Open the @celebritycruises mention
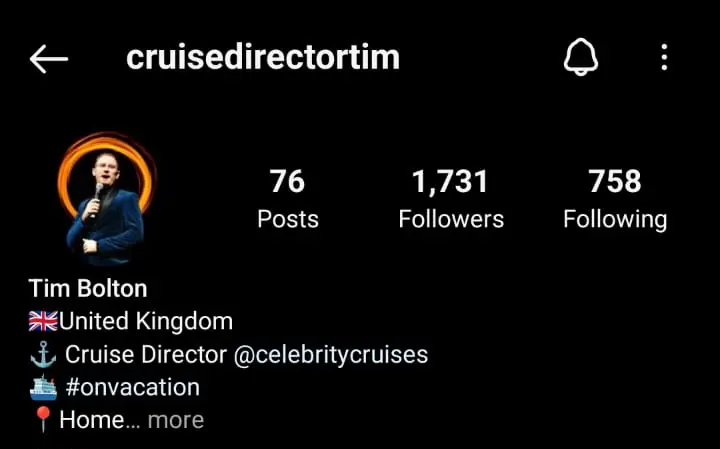The image size is (720, 449). [x=331, y=354]
